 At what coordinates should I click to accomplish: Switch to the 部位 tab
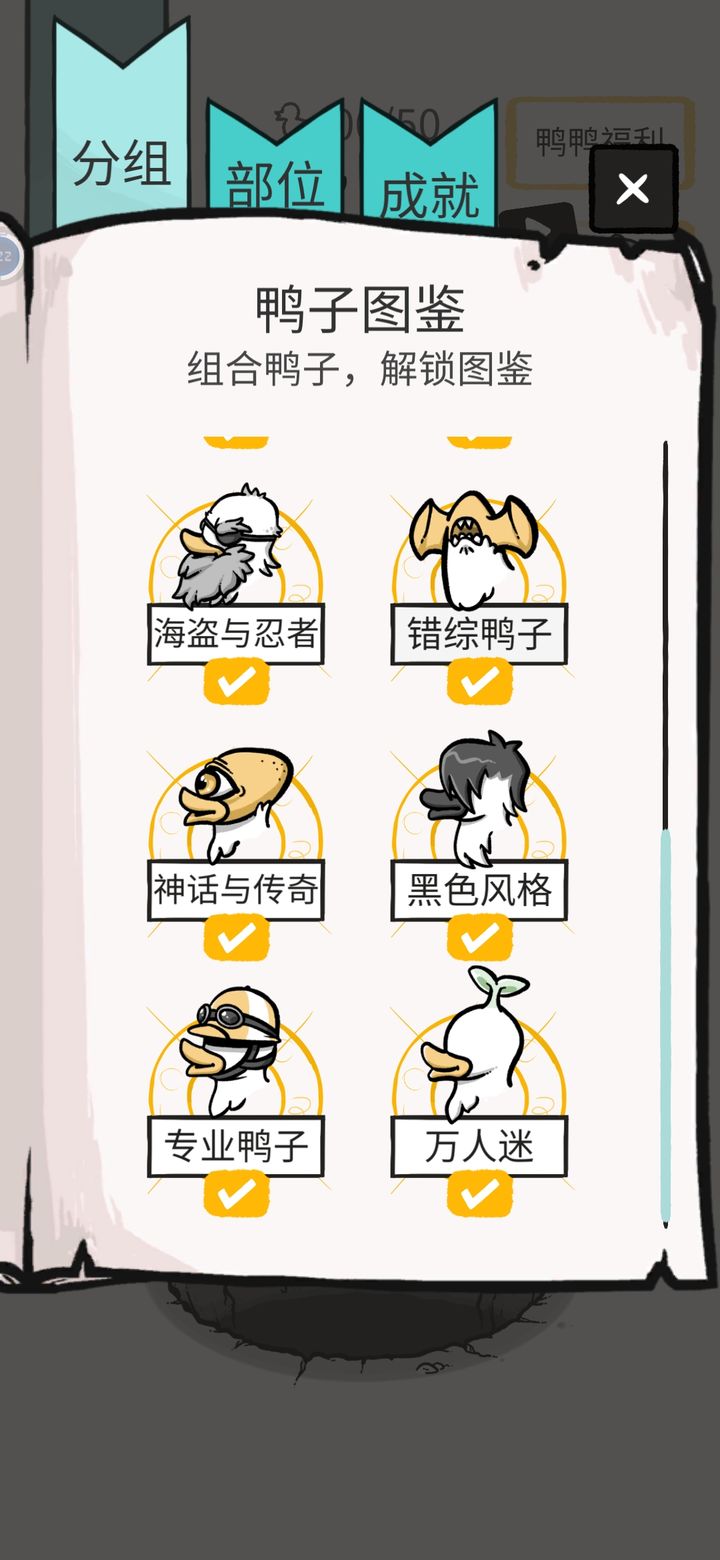(x=275, y=163)
